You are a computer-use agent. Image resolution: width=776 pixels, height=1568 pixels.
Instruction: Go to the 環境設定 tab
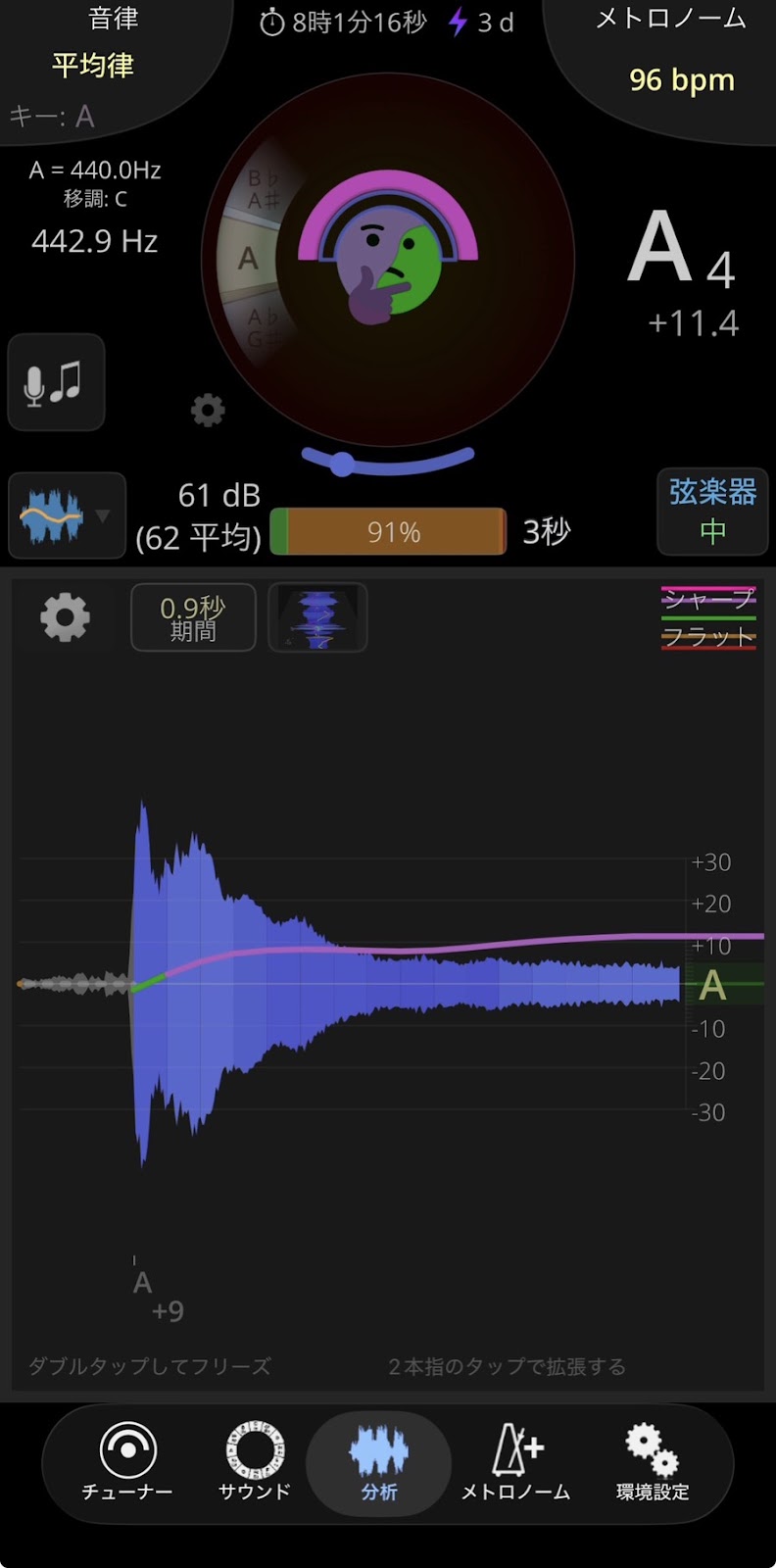[x=653, y=1462]
